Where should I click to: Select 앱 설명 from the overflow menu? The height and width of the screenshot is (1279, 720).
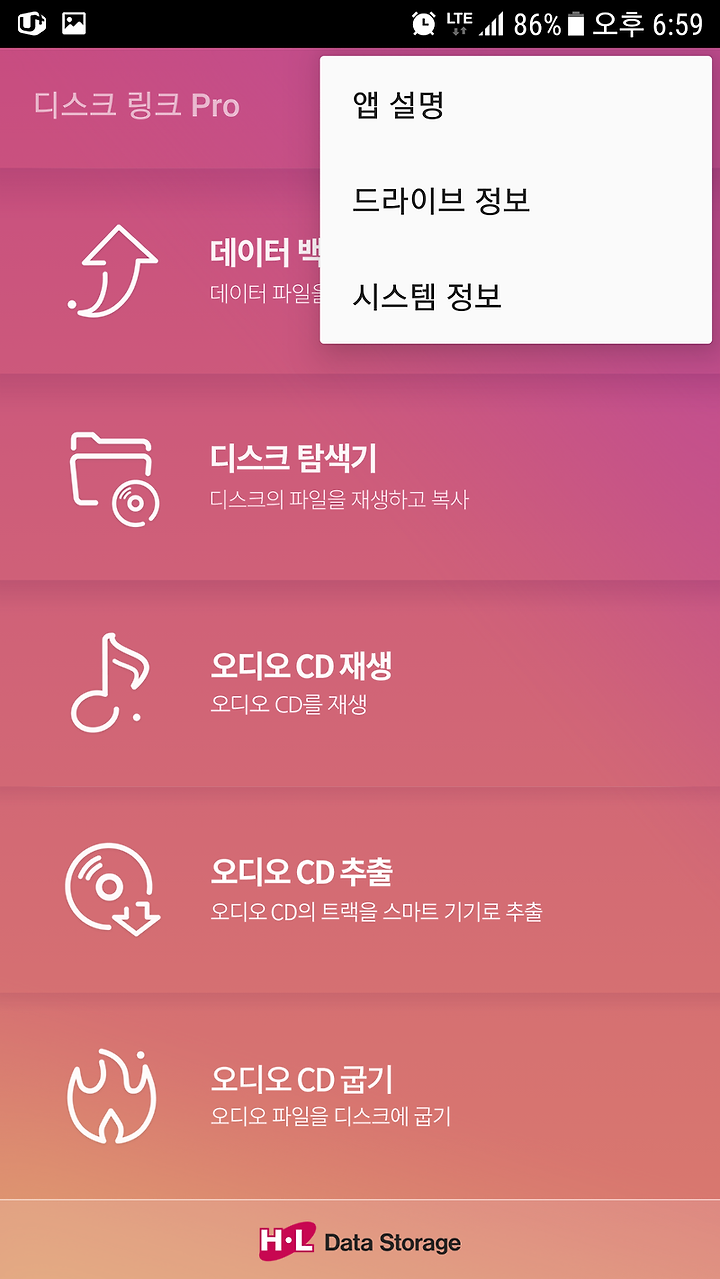516,105
